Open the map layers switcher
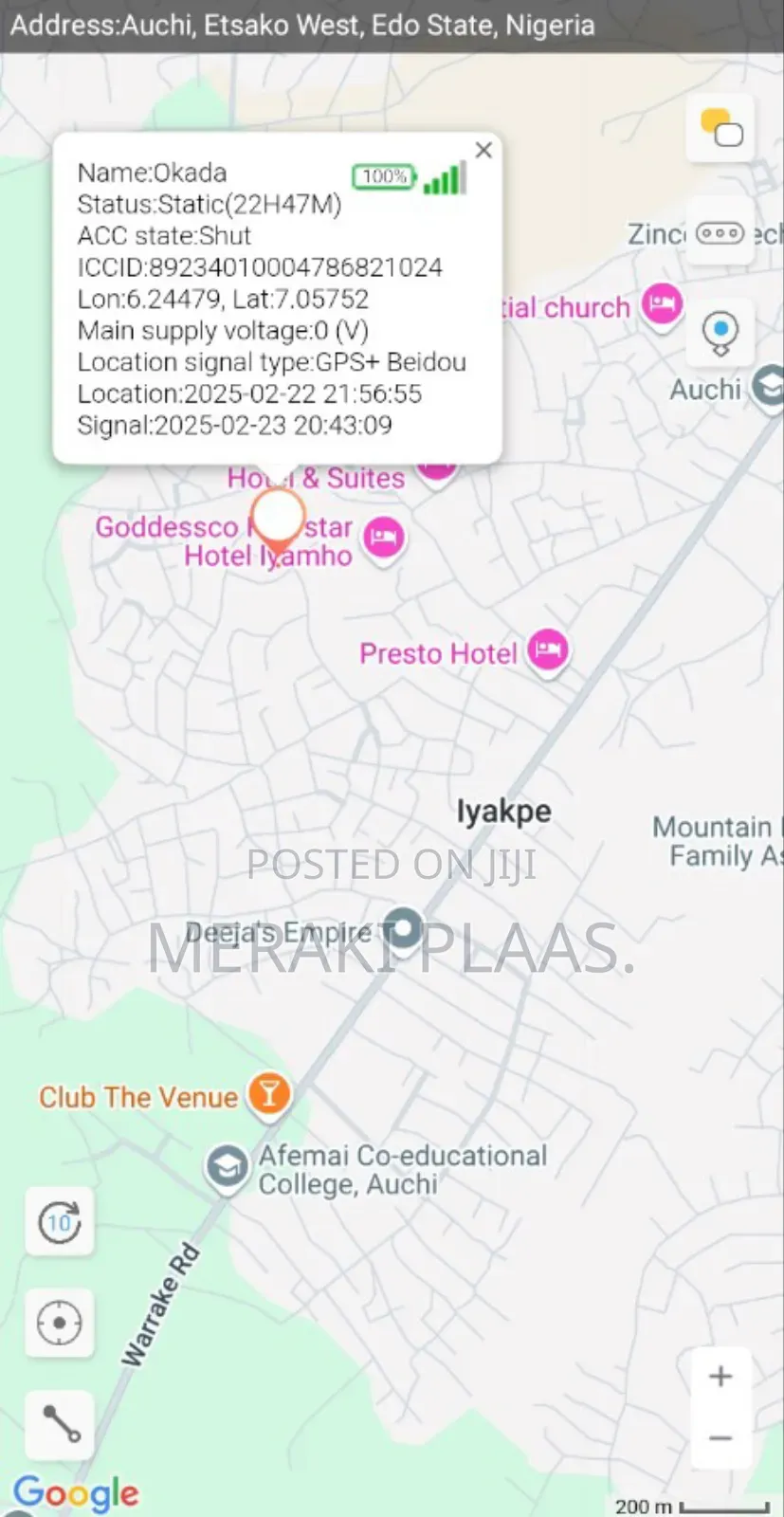The width and height of the screenshot is (784, 1517). click(720, 128)
